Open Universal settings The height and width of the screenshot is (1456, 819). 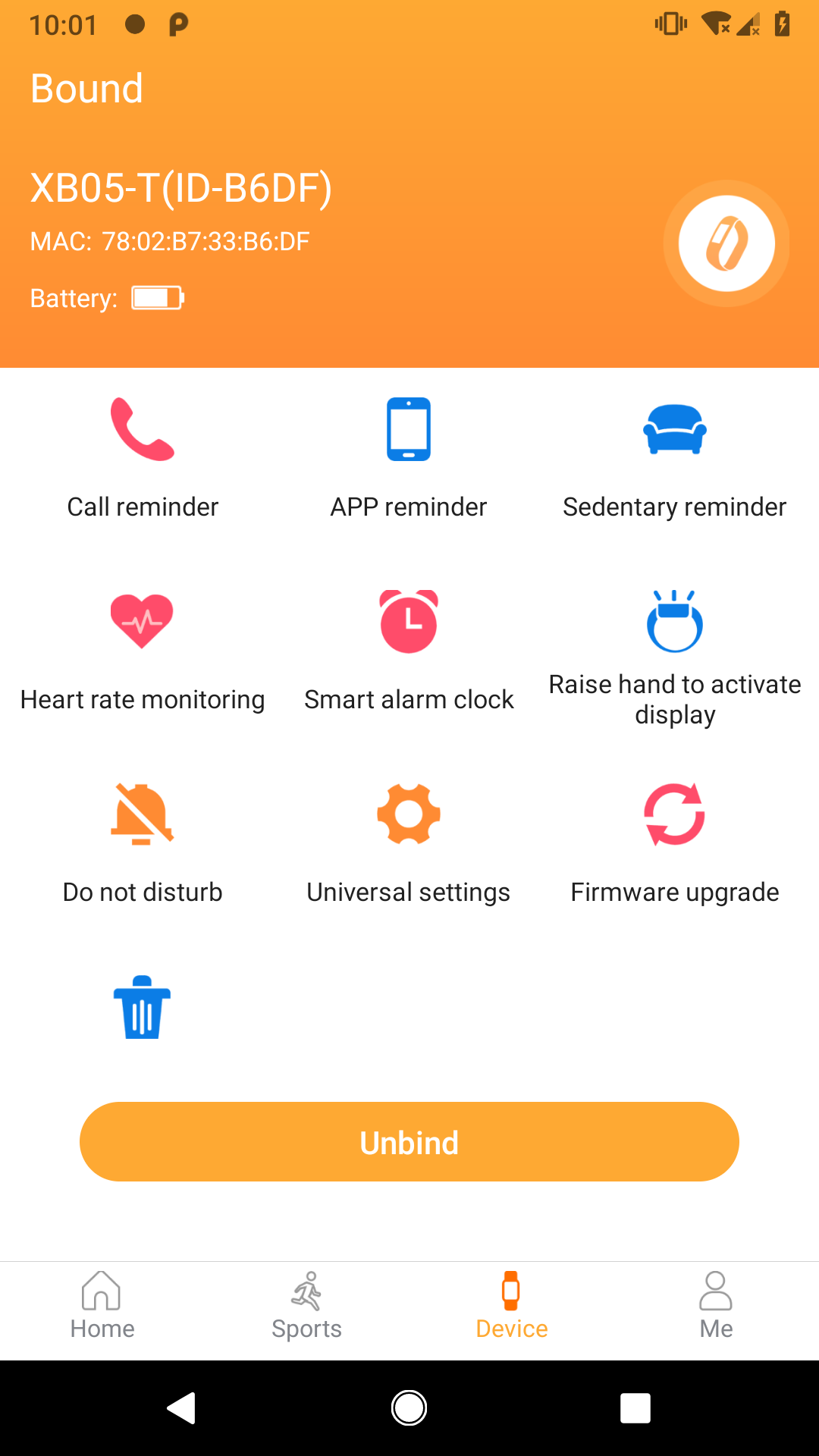coord(409,842)
